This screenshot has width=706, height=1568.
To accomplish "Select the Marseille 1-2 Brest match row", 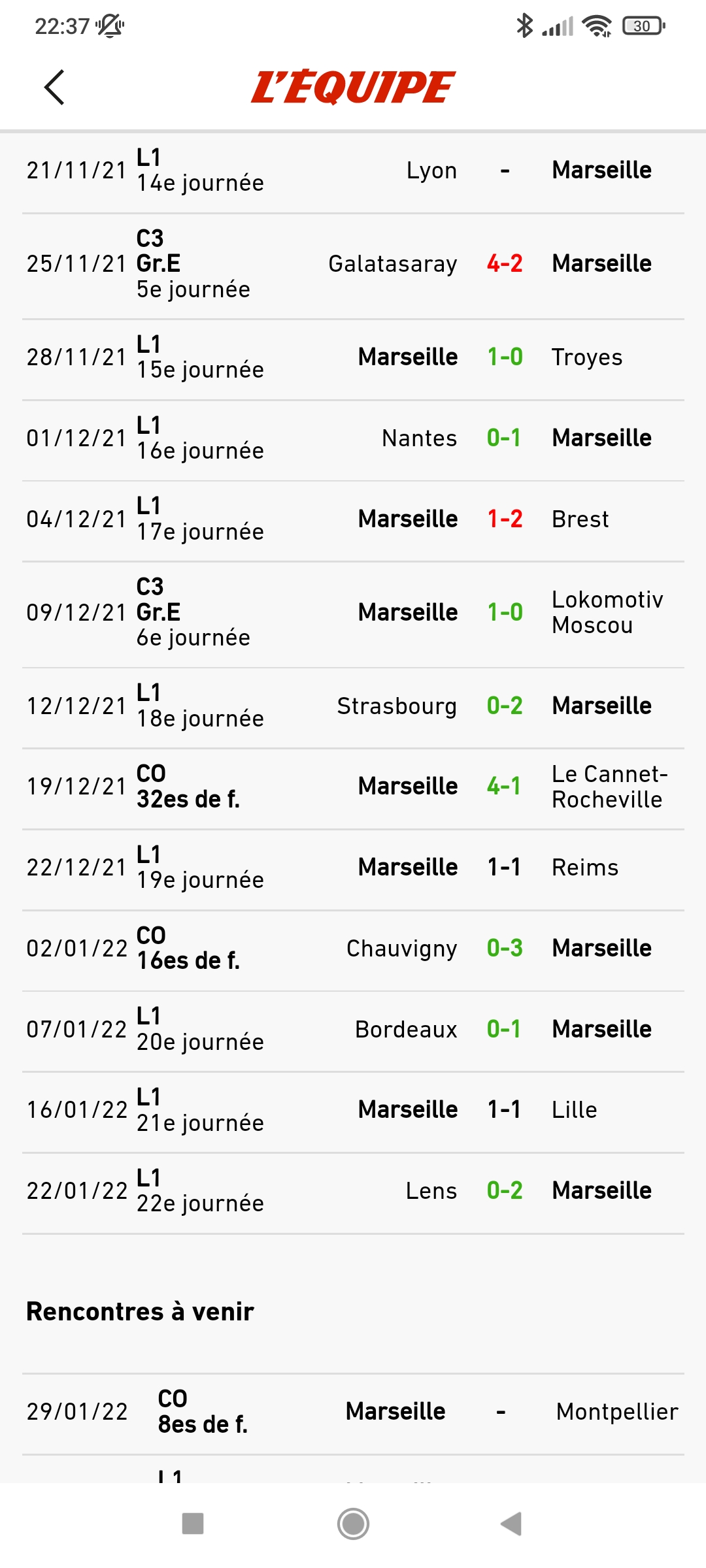I will click(x=353, y=521).
